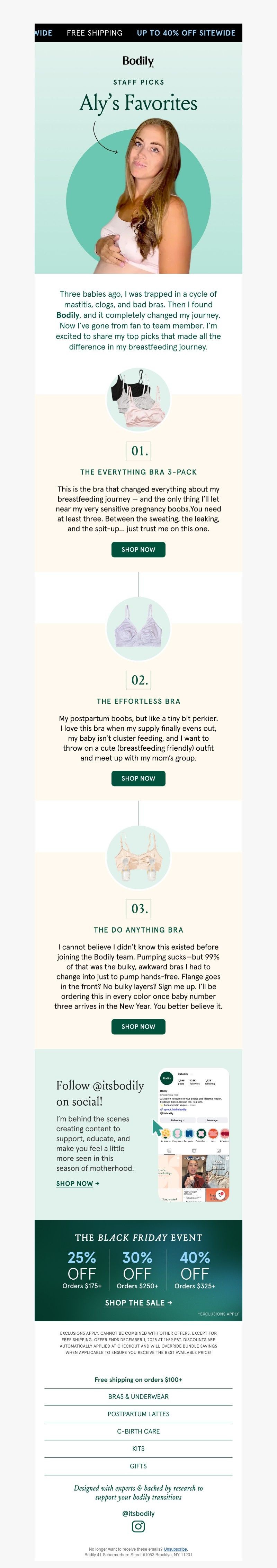277x1568 pixels.
Task: Open the Bras & Underwear category
Action: pos(138,1397)
